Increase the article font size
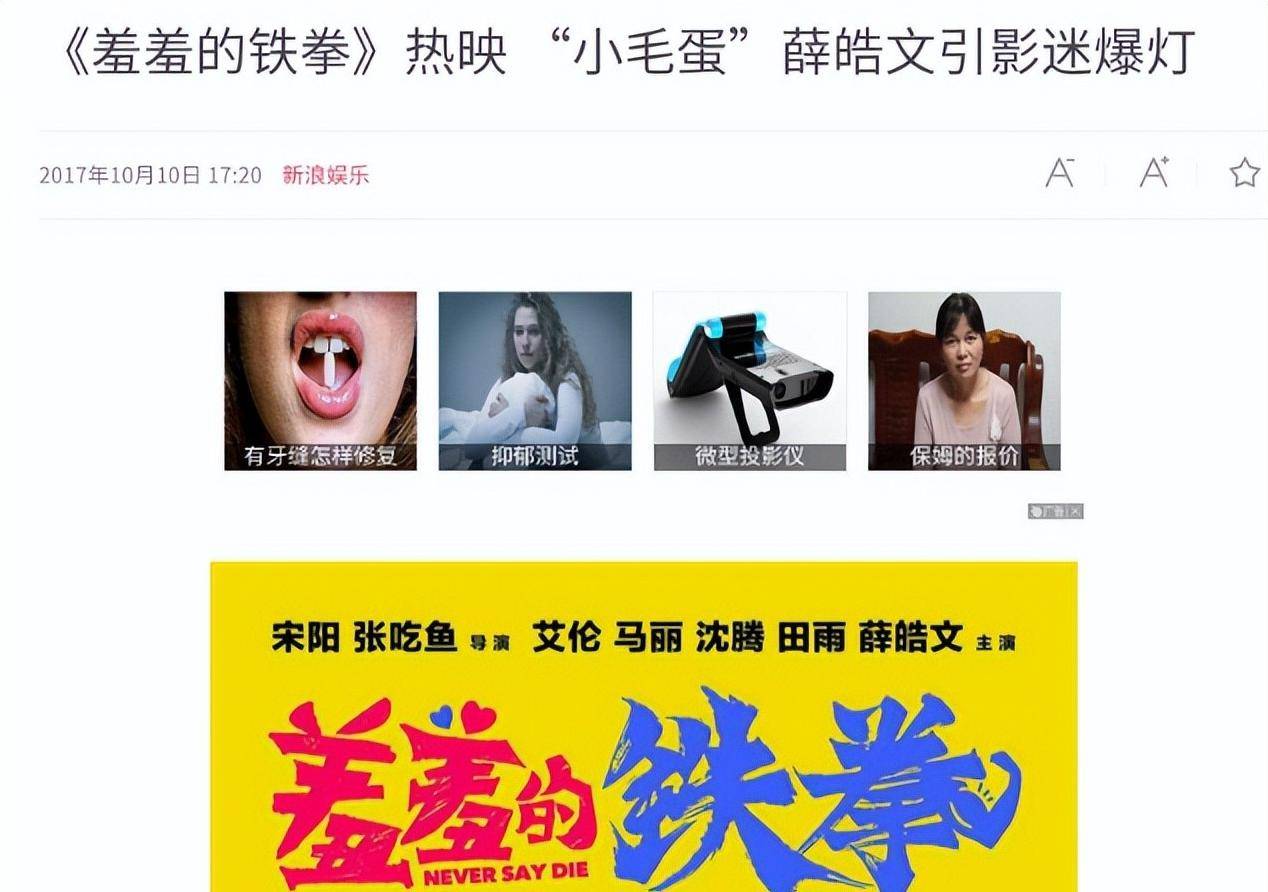 point(1154,173)
